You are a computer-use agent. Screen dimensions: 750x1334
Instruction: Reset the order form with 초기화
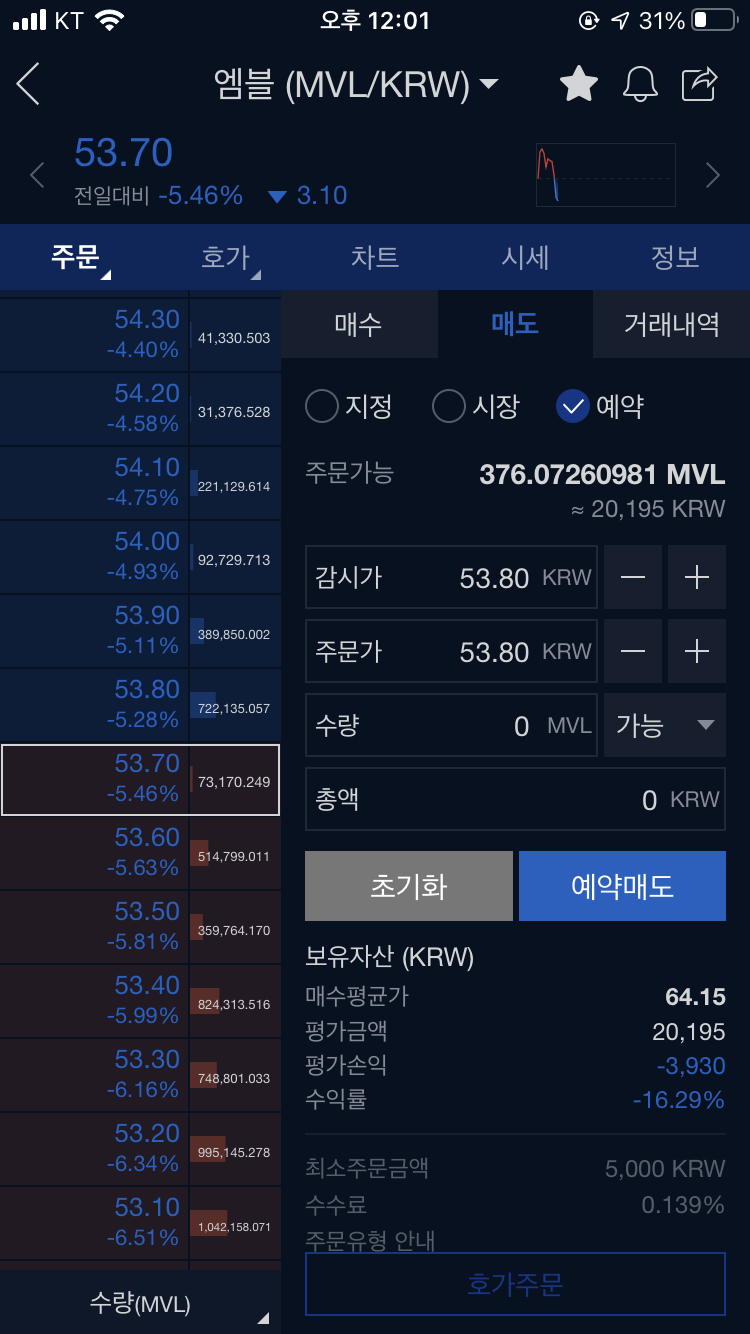pos(409,886)
